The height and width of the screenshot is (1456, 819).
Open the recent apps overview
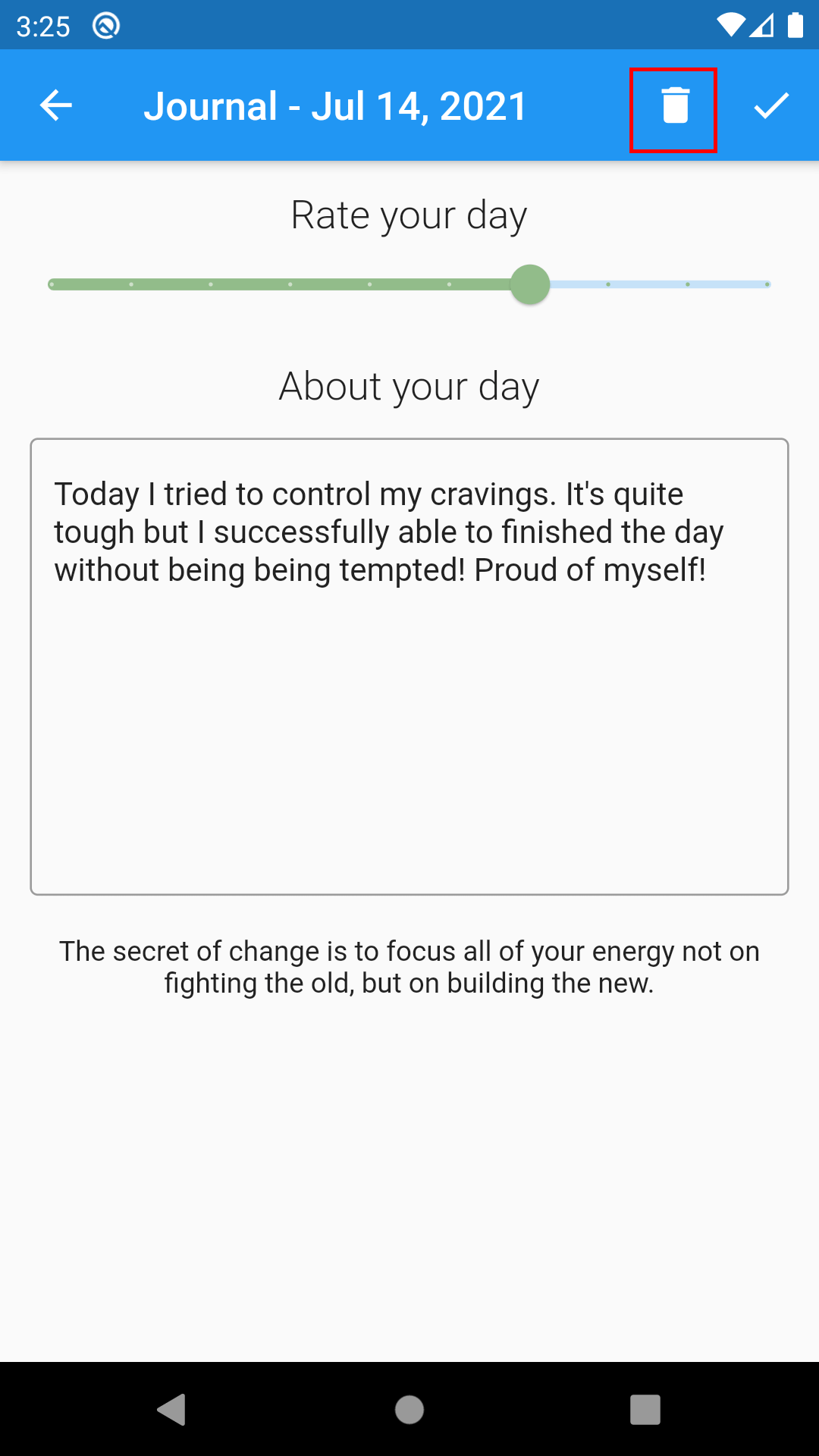pyautogui.click(x=645, y=1410)
